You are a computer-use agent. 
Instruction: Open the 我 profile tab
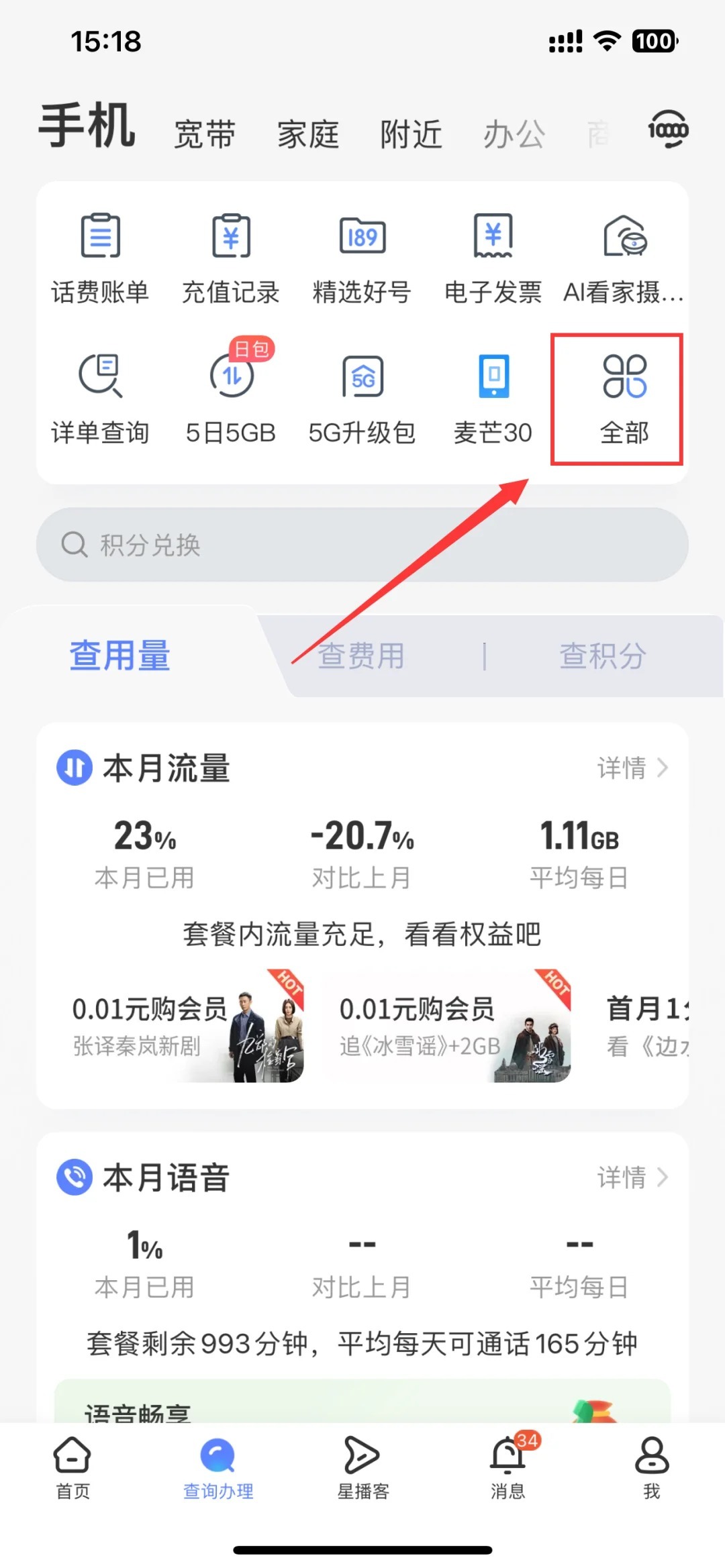click(651, 1468)
